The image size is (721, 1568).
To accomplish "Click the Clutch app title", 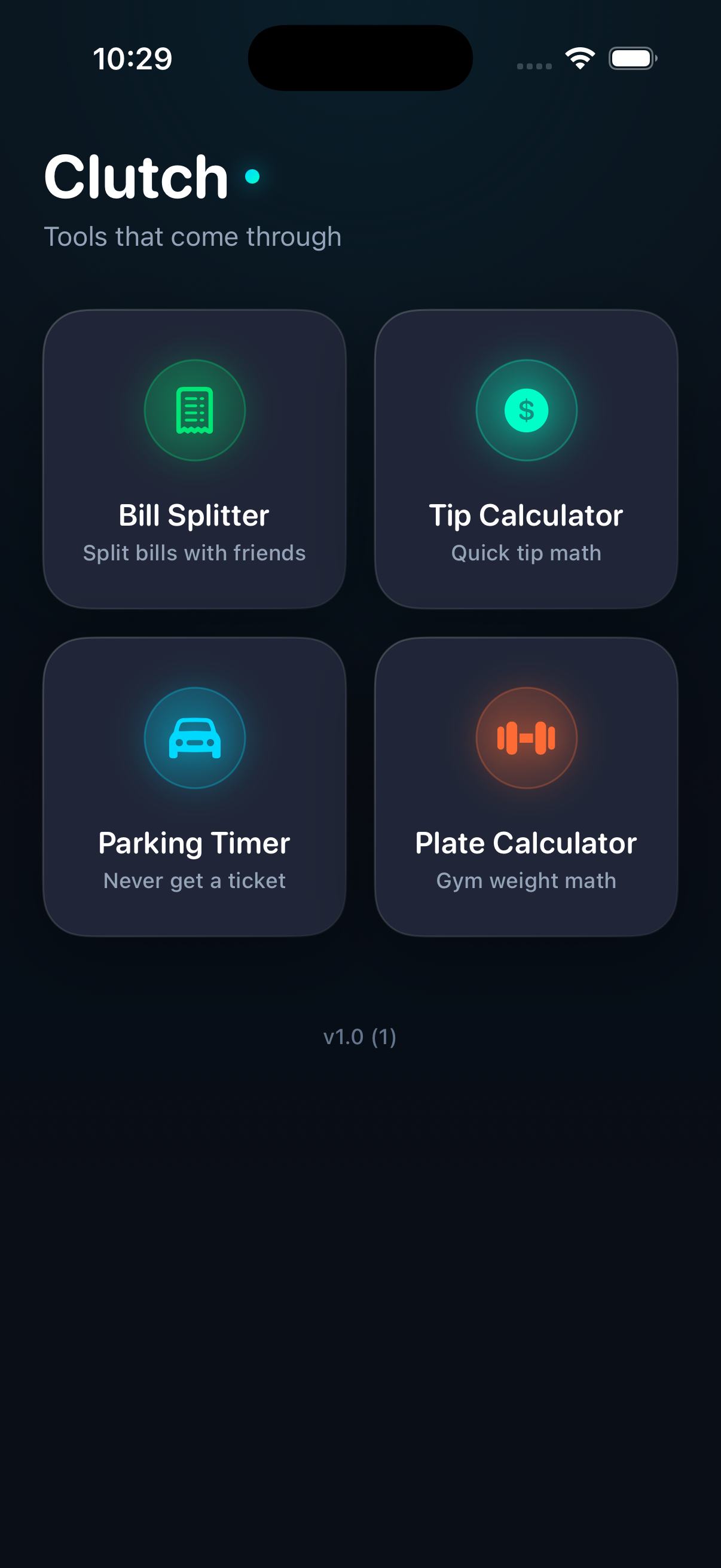I will [135, 176].
